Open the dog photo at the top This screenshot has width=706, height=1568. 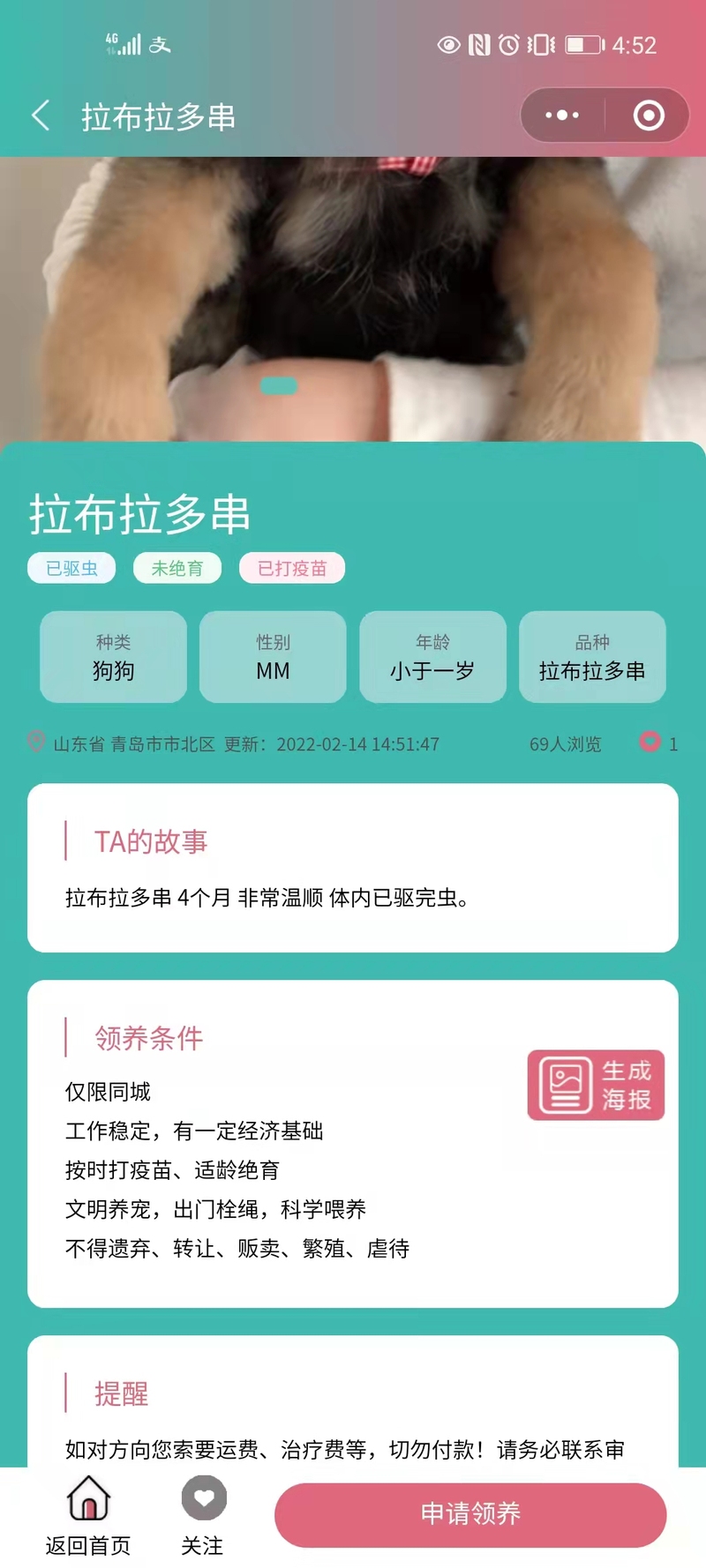(353, 298)
